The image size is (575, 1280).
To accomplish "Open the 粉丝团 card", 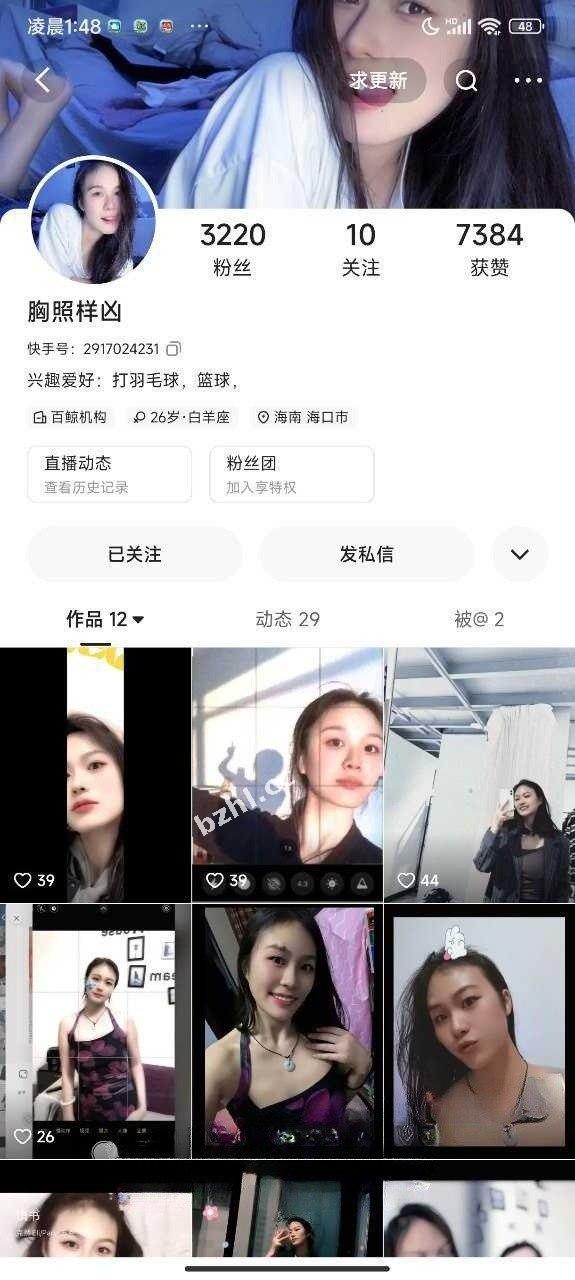I will point(292,474).
